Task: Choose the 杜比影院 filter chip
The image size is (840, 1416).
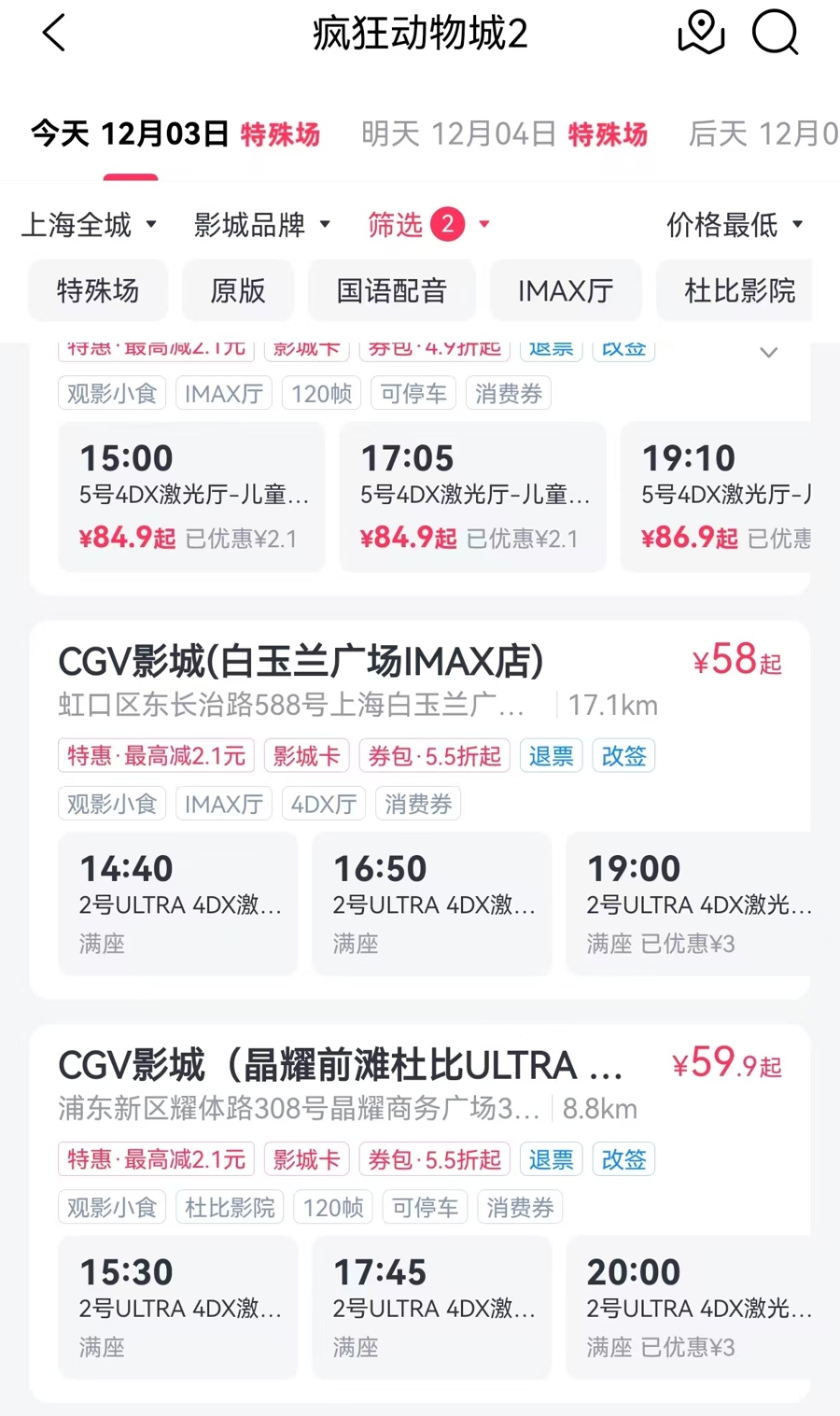Action: 739,291
